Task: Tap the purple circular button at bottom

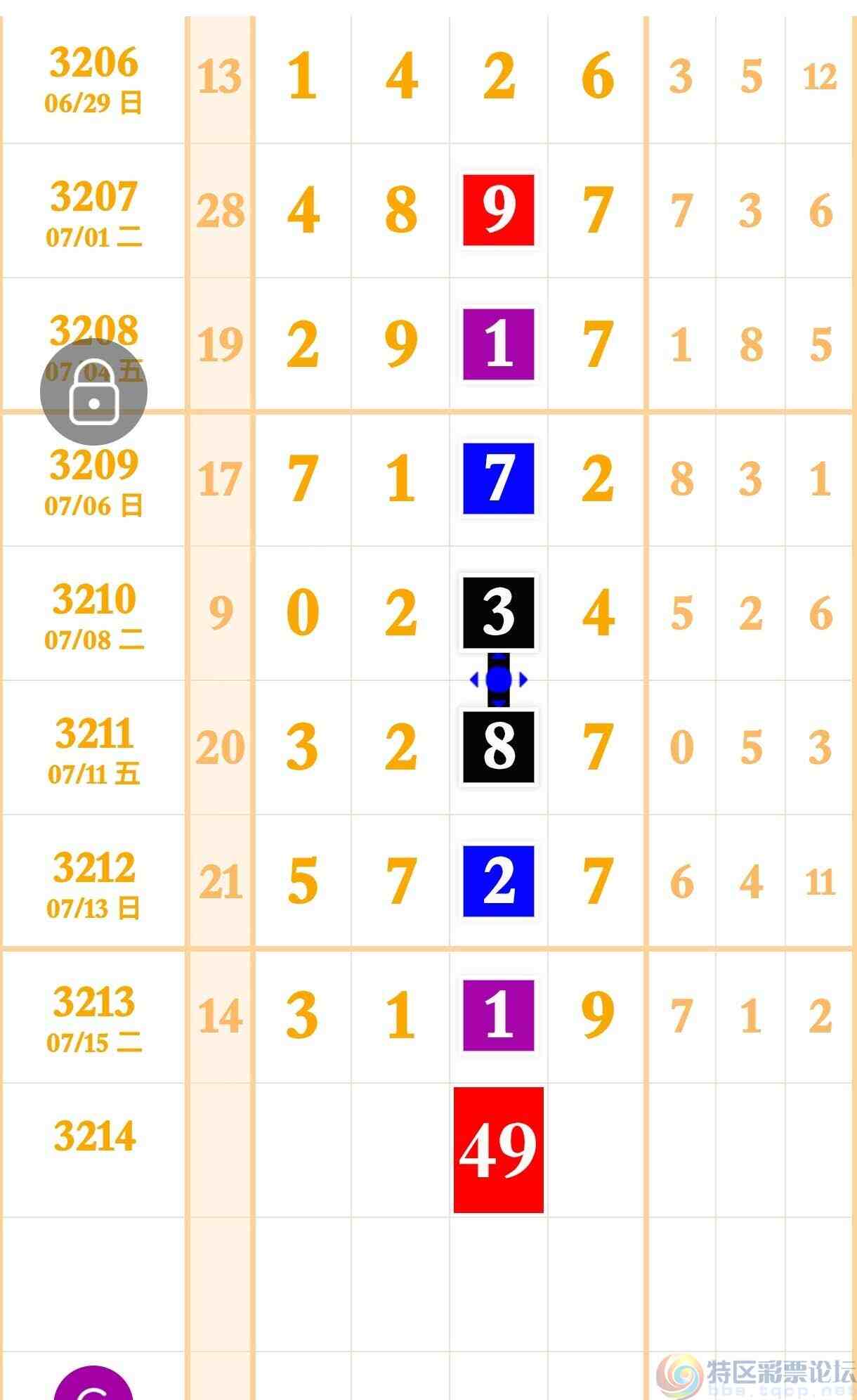Action: click(93, 1385)
